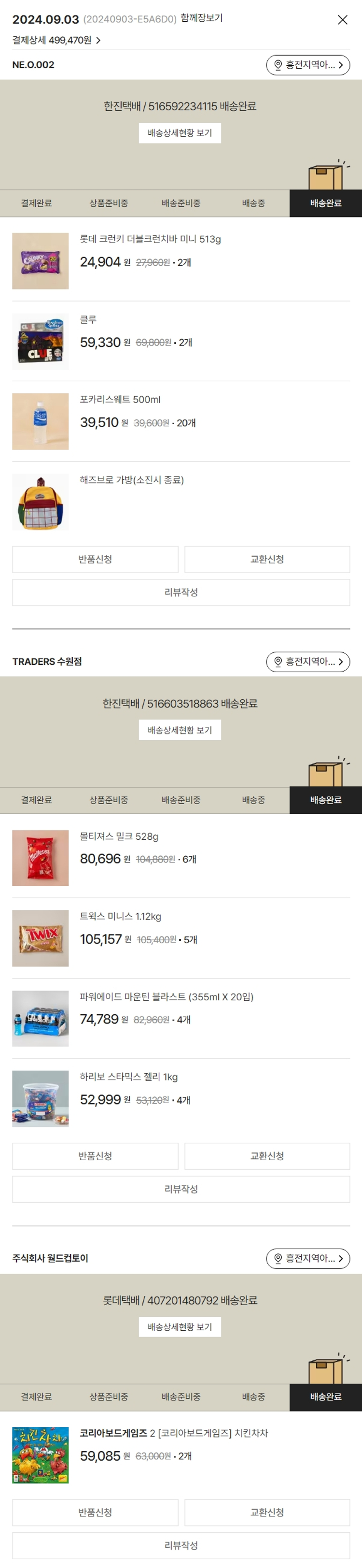Viewport: 362px width, 1568px height.
Task: Close the order detail page
Action: 343,20
